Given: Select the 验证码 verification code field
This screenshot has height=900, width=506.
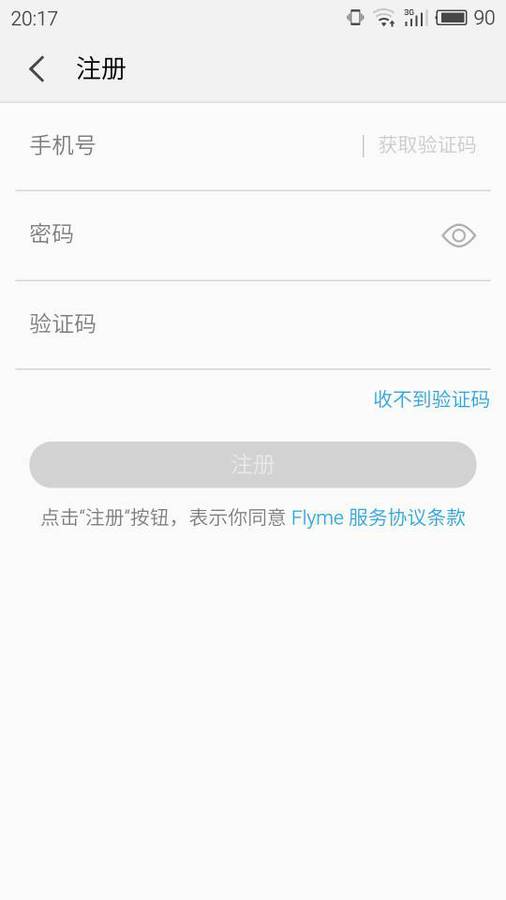Looking at the screenshot, I should coord(252,324).
